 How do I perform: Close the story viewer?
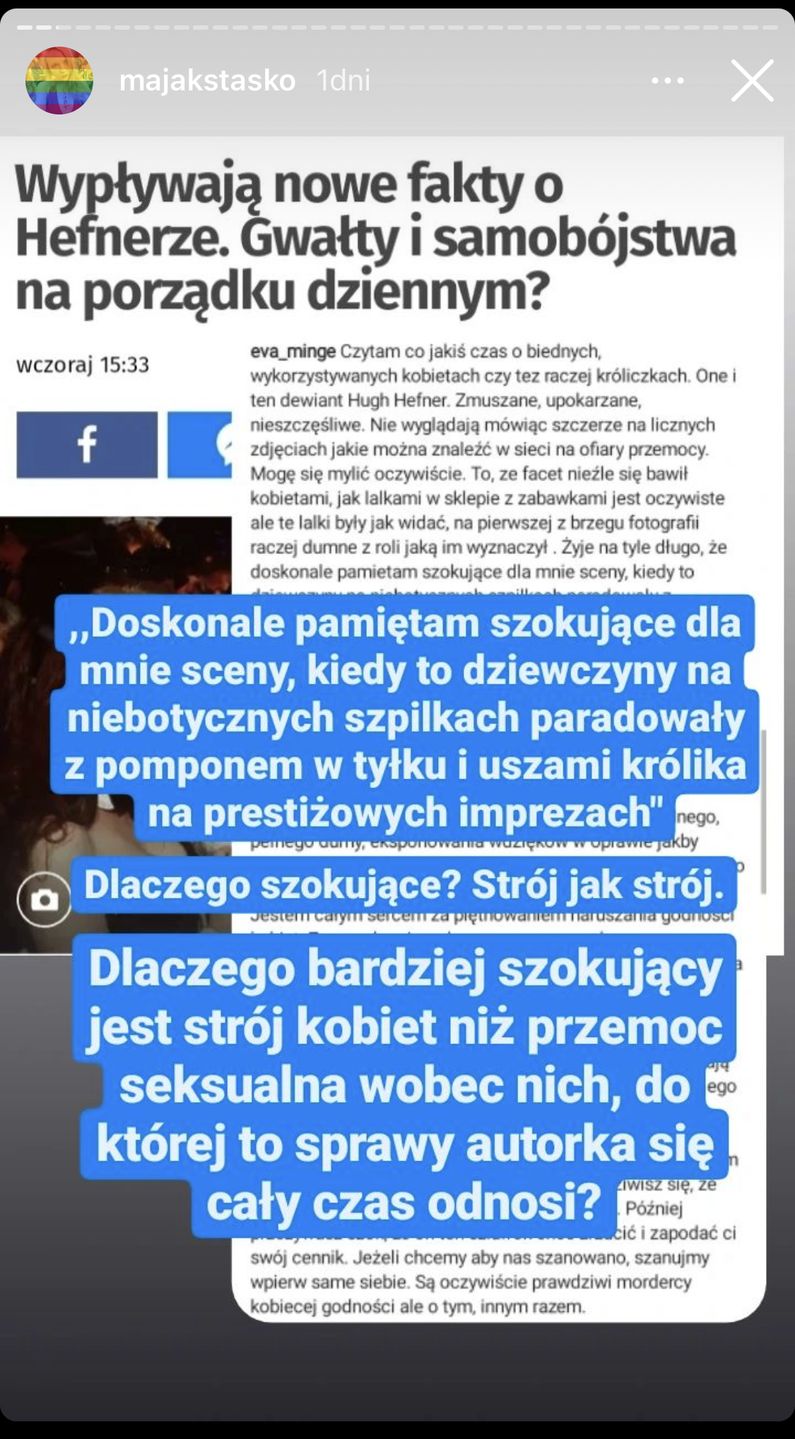point(752,81)
